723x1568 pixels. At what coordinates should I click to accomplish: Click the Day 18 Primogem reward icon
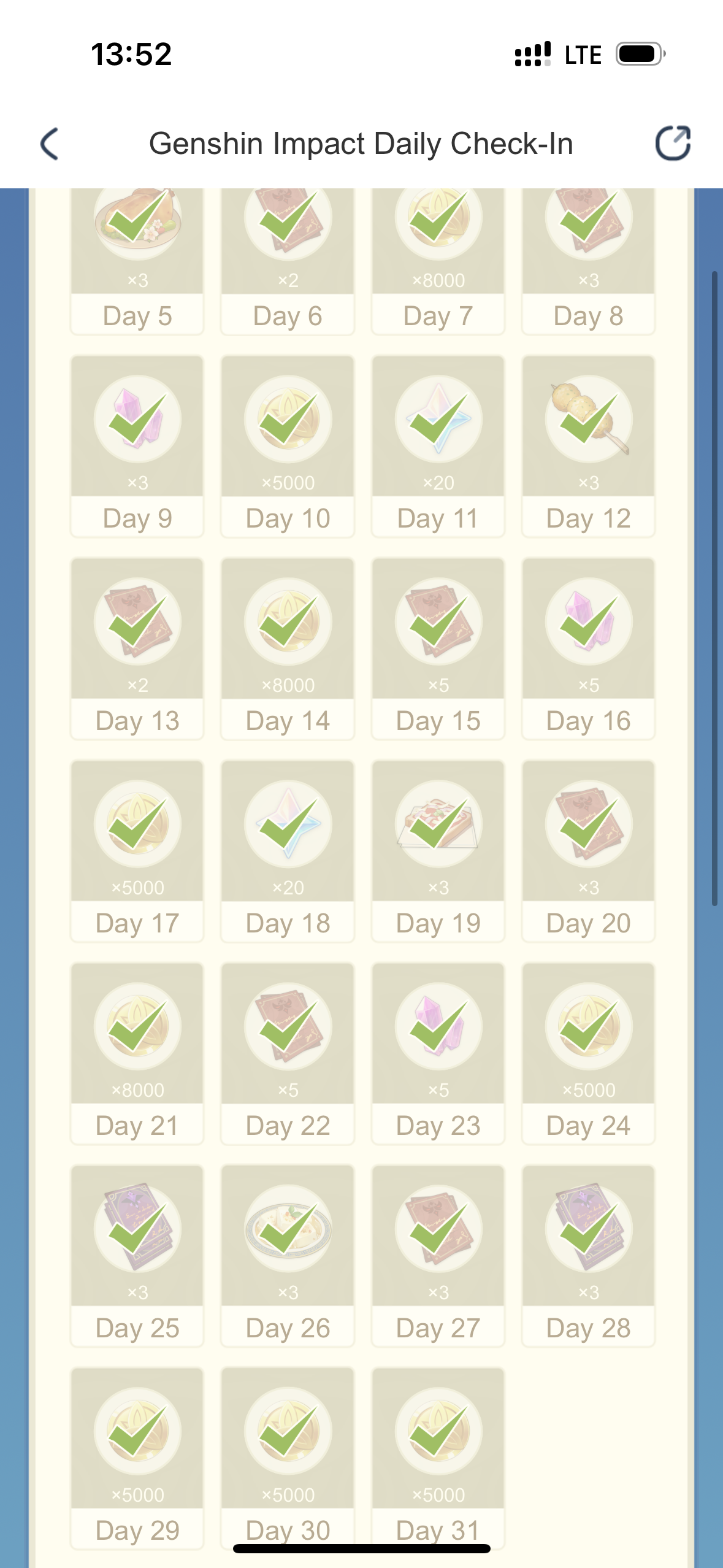(x=287, y=823)
